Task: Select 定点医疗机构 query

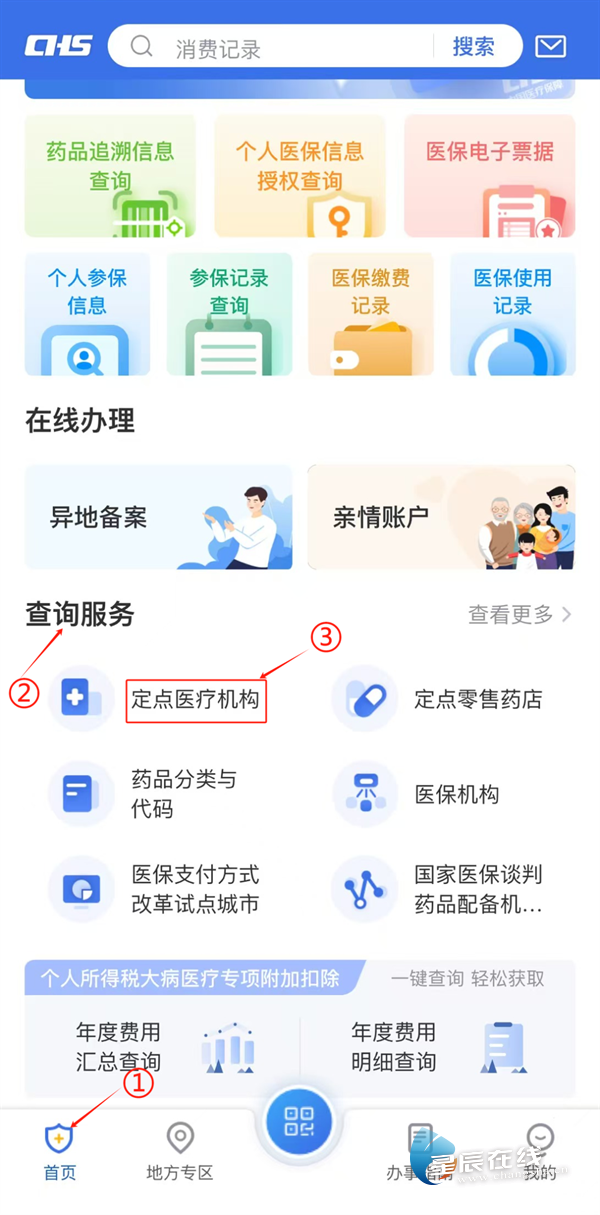Action: coord(196,699)
